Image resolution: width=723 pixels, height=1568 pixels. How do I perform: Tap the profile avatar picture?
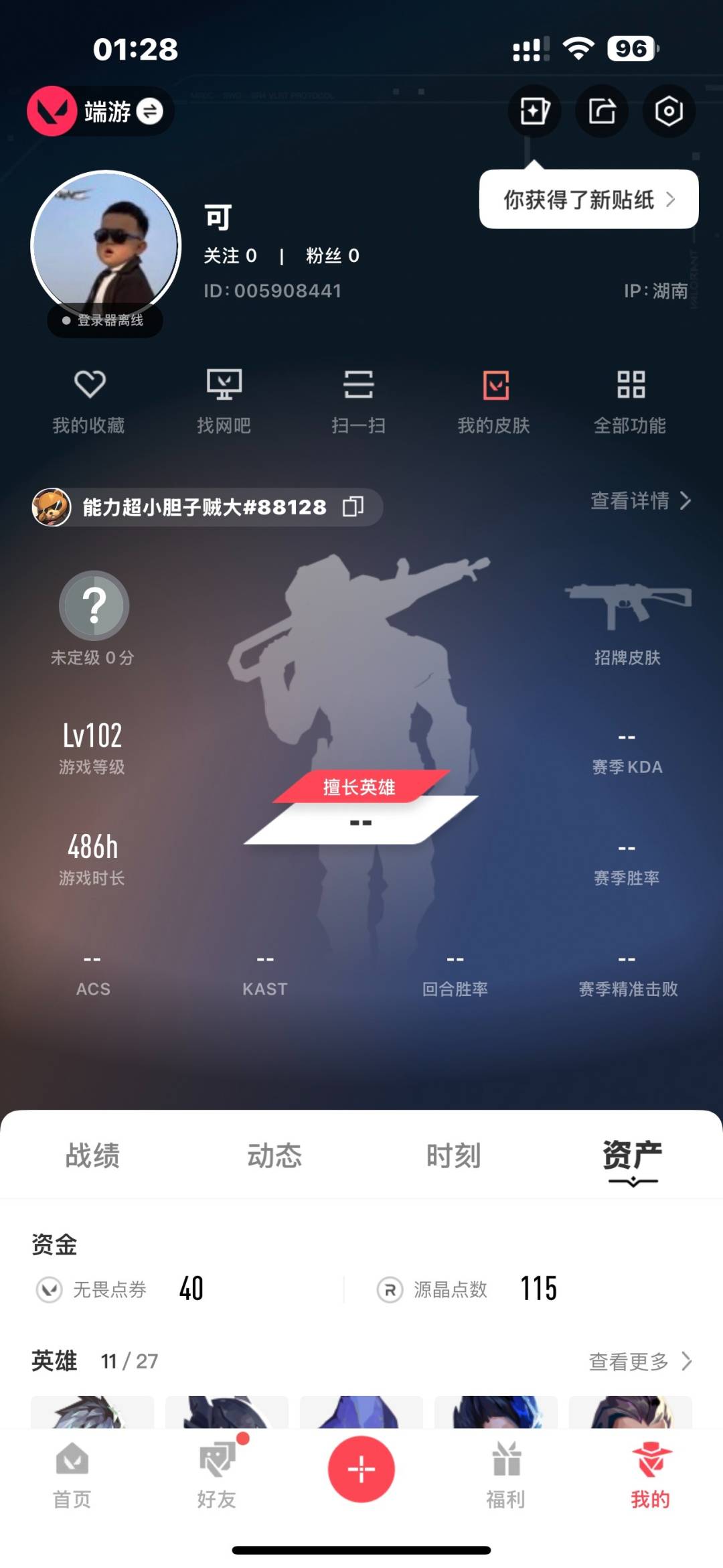106,245
